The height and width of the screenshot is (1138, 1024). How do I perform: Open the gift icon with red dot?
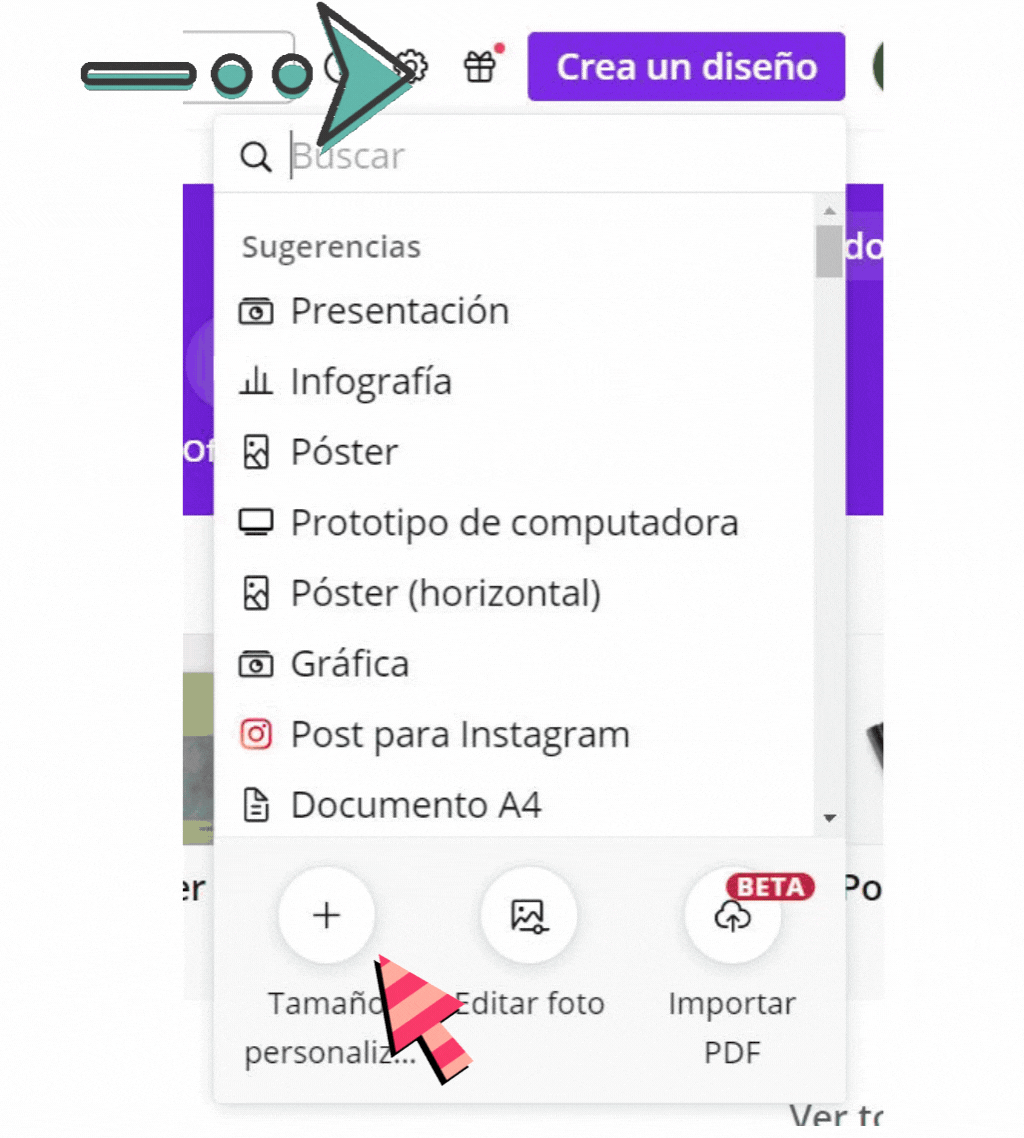tap(480, 67)
